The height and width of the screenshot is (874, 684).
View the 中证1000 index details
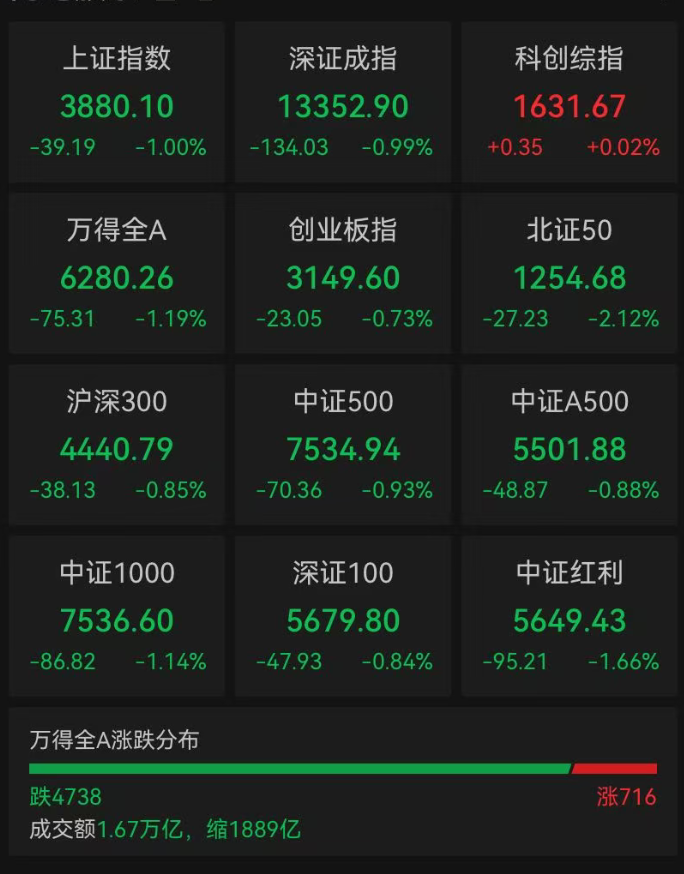coord(117,617)
